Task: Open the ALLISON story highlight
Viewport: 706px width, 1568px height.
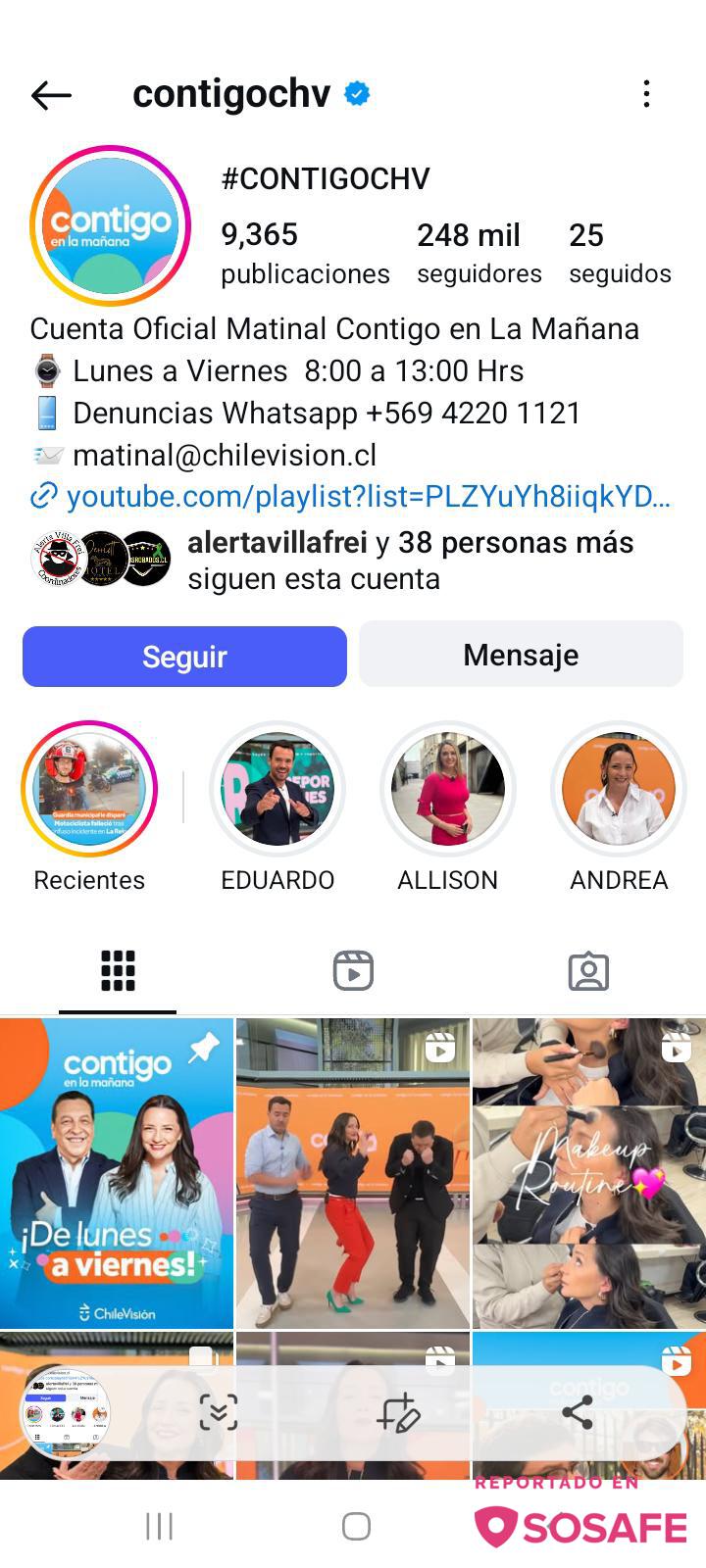Action: click(x=448, y=789)
